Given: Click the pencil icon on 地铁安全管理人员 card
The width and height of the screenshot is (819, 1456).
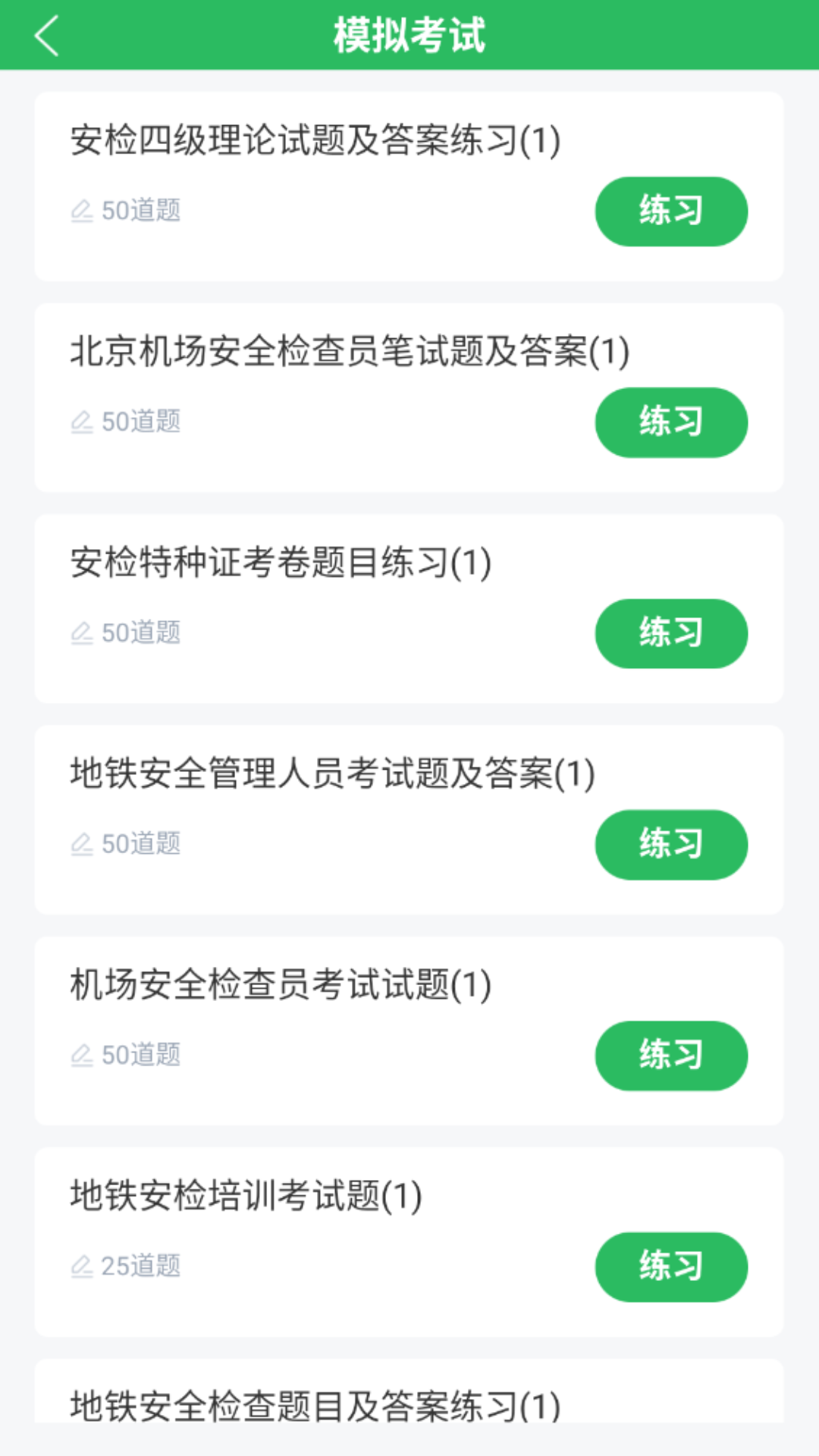Looking at the screenshot, I should click(x=83, y=843).
